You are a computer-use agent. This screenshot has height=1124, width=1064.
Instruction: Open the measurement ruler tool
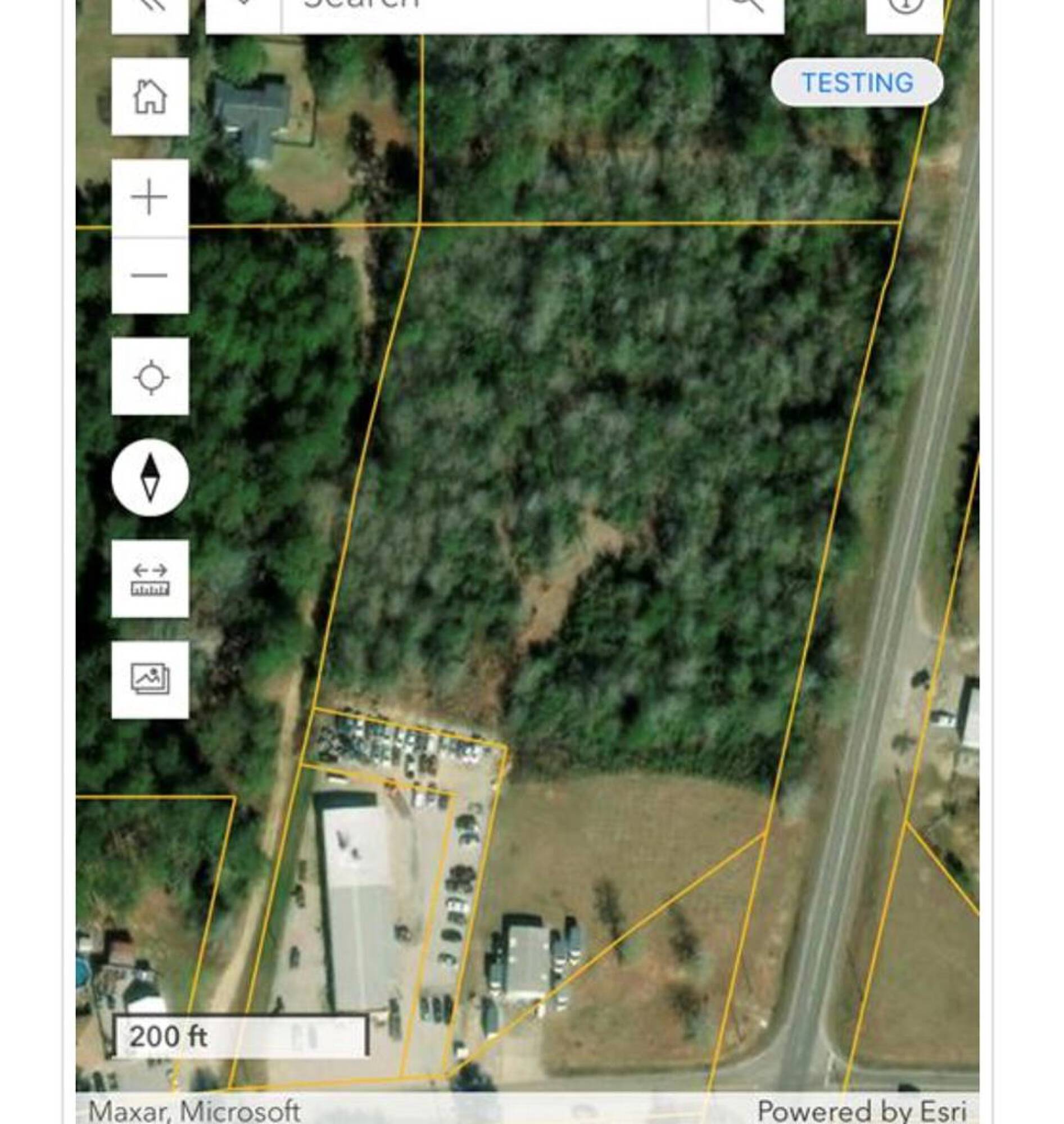[x=150, y=579]
